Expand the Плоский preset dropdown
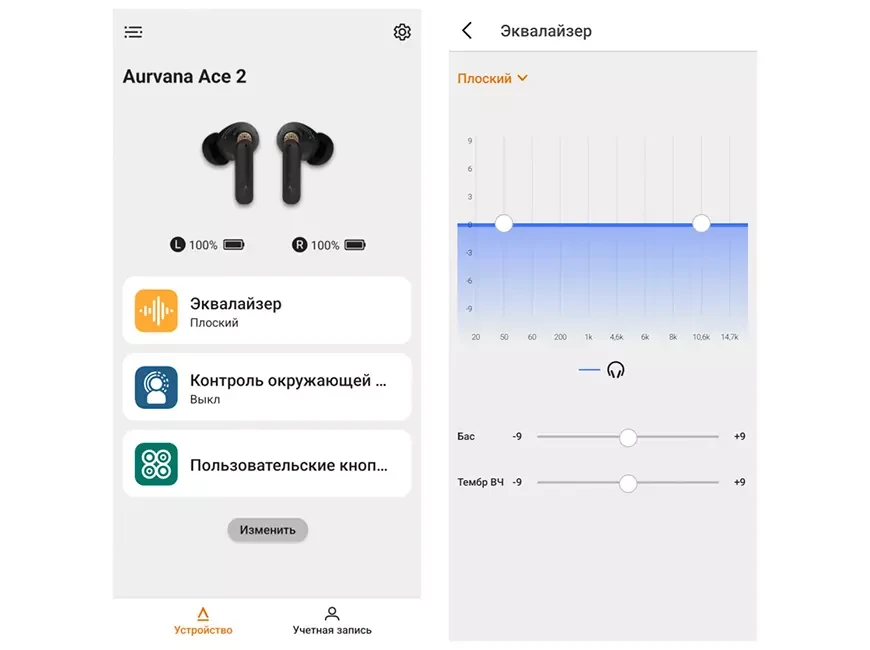 [x=493, y=78]
